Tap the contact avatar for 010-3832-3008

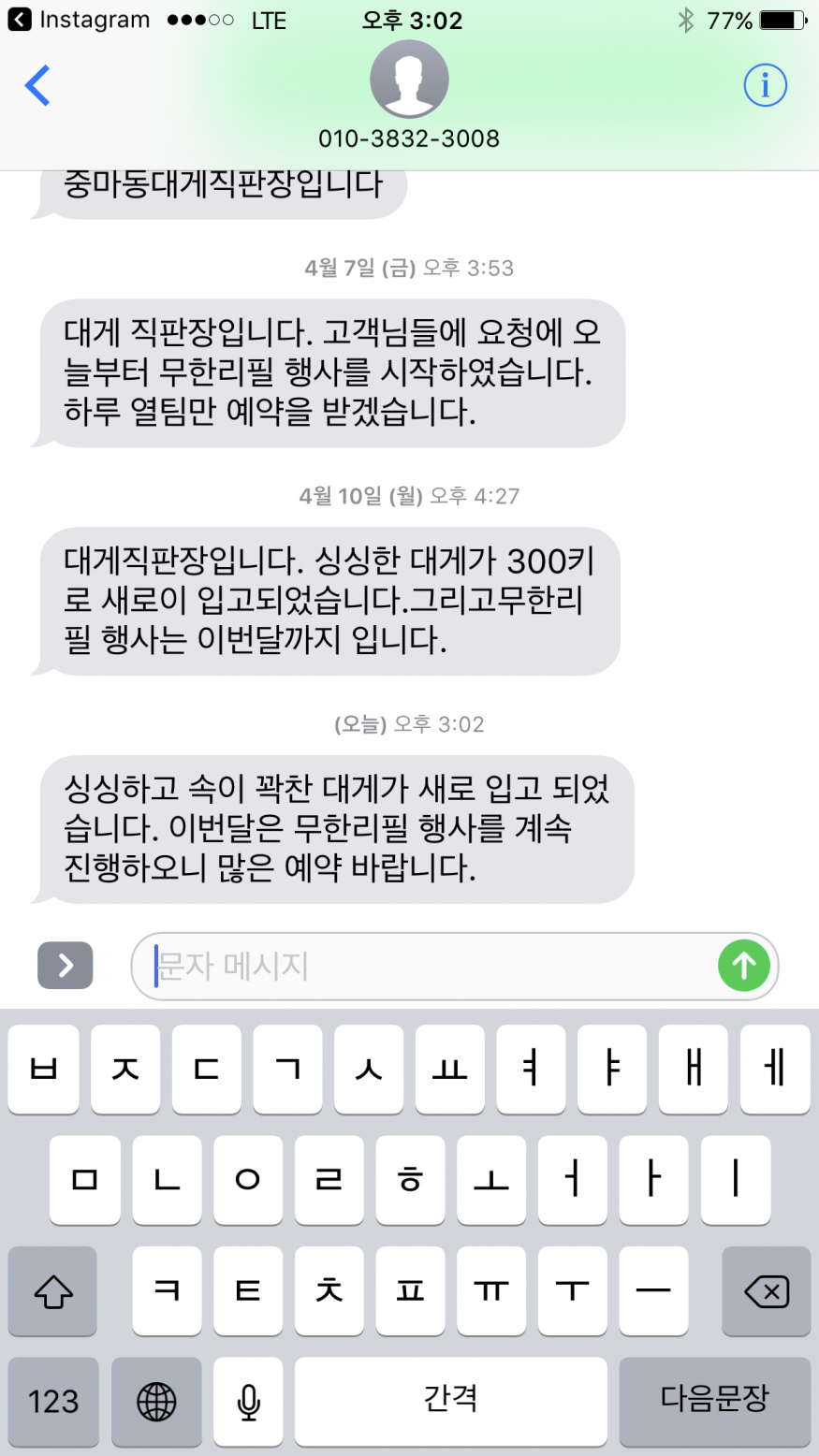[409, 80]
